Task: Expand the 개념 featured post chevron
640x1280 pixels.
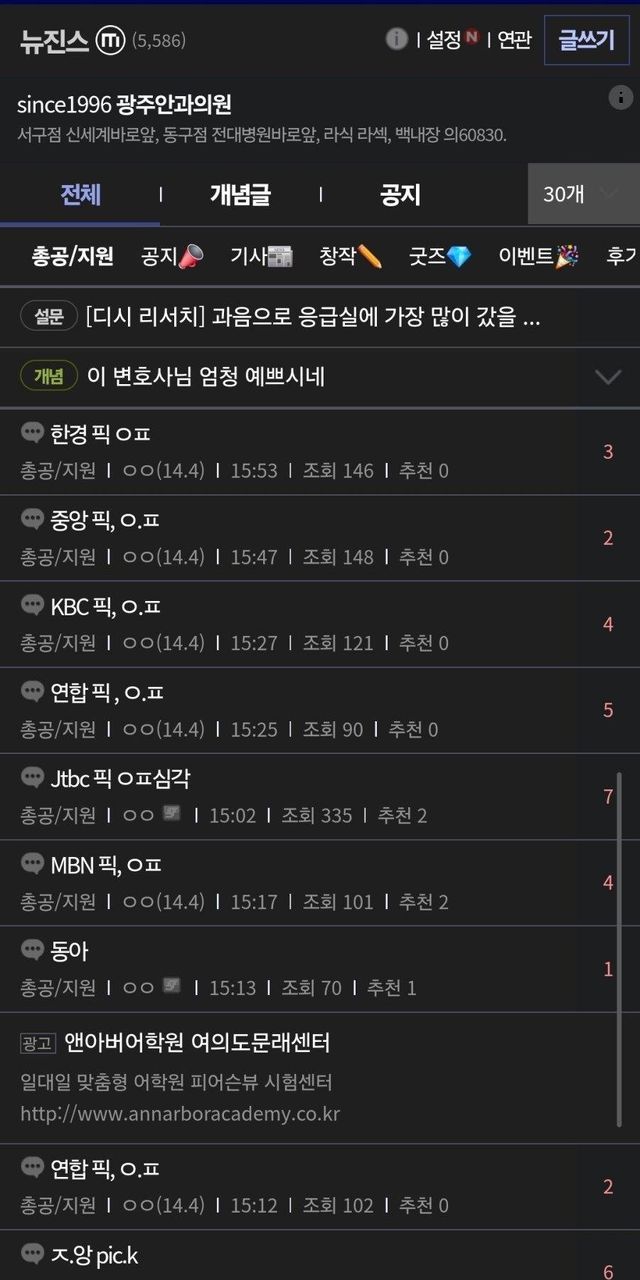Action: coord(608,377)
